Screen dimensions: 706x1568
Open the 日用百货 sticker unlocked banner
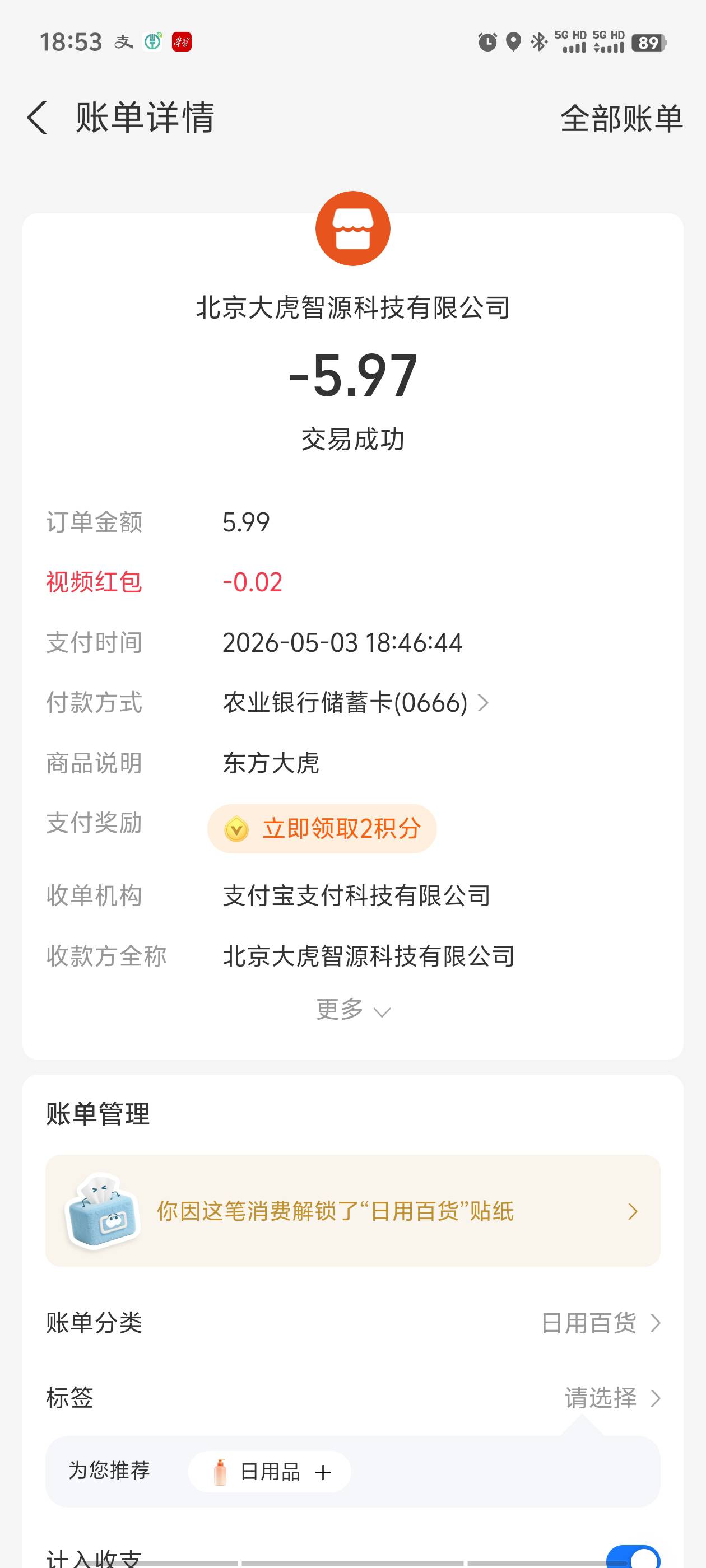(352, 1211)
